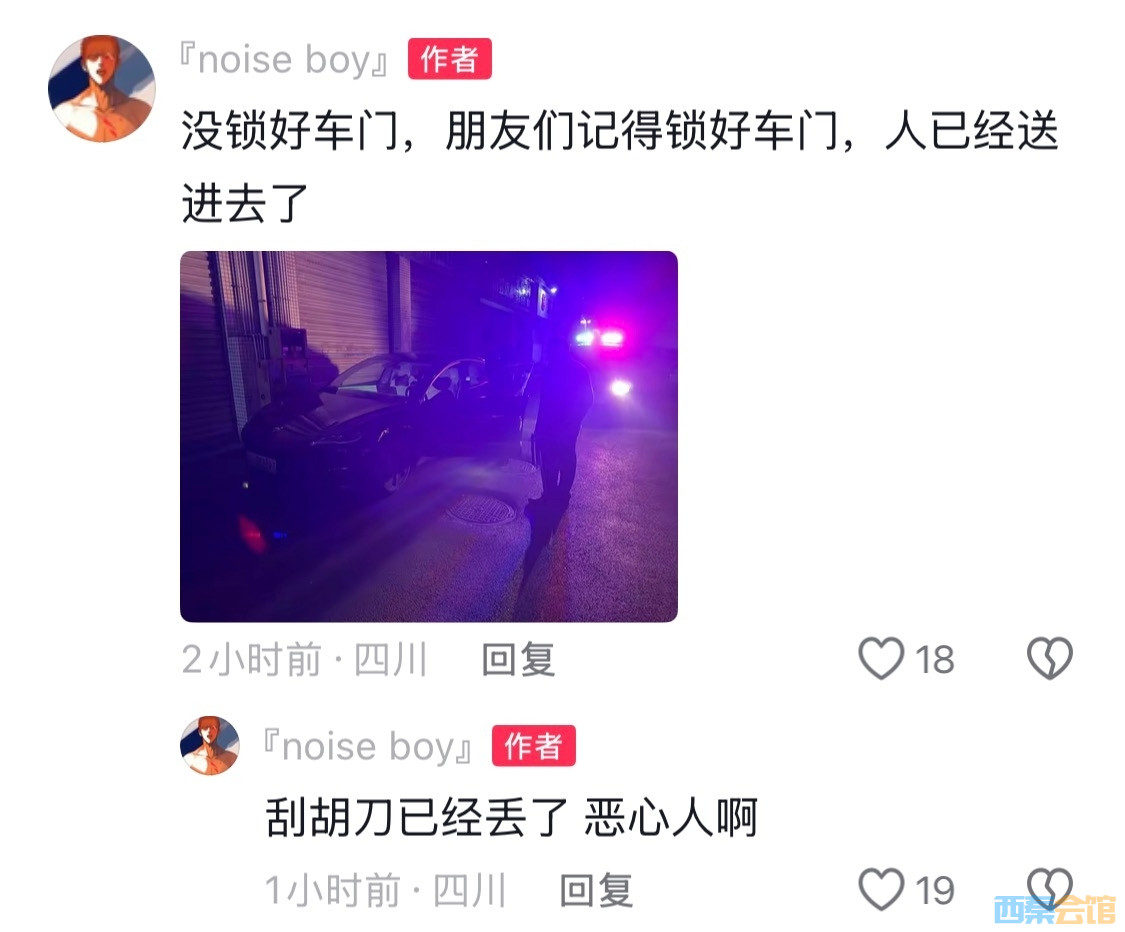The image size is (1125, 932).
Task: Open noise boy's avatar on the razor reply
Action: (x=209, y=746)
